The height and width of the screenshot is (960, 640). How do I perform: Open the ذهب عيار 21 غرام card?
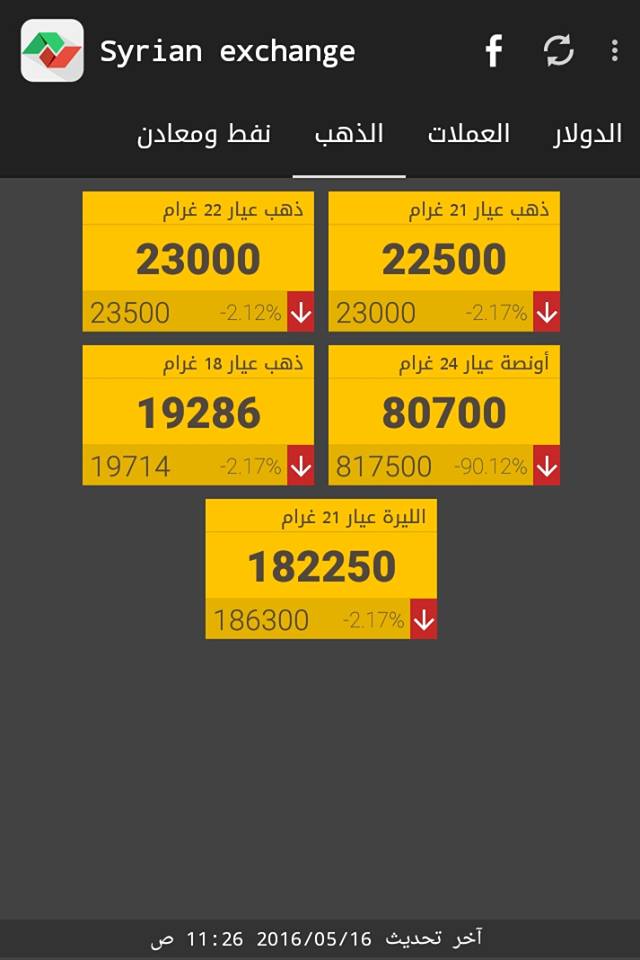coord(444,261)
